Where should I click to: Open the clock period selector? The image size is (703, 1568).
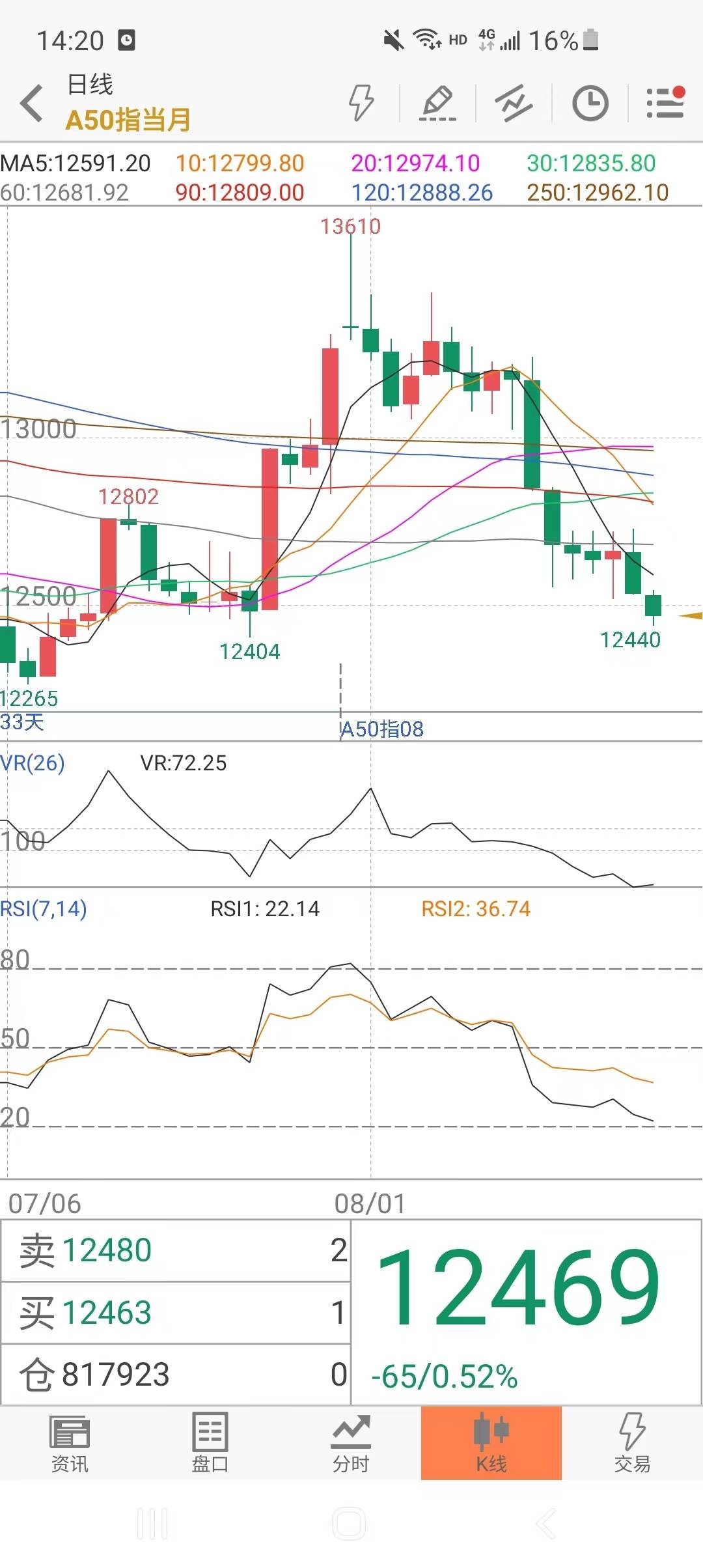tap(590, 103)
